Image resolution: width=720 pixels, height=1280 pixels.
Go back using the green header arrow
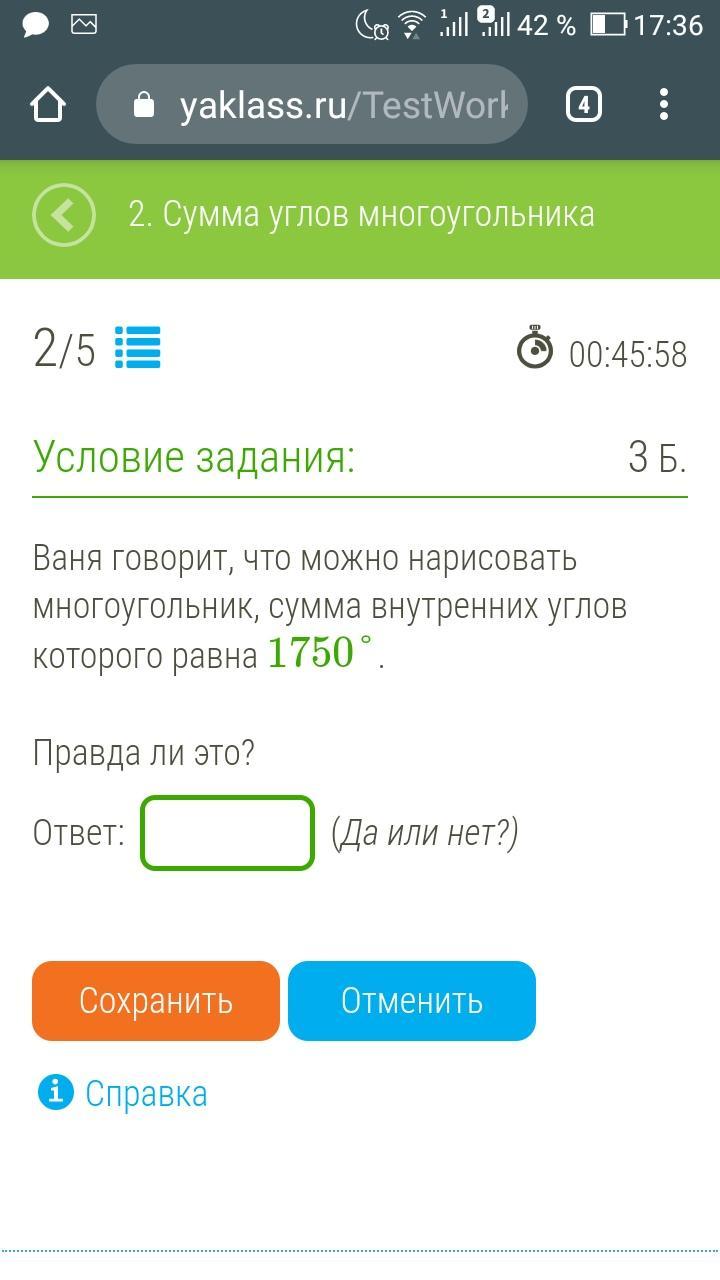point(64,215)
